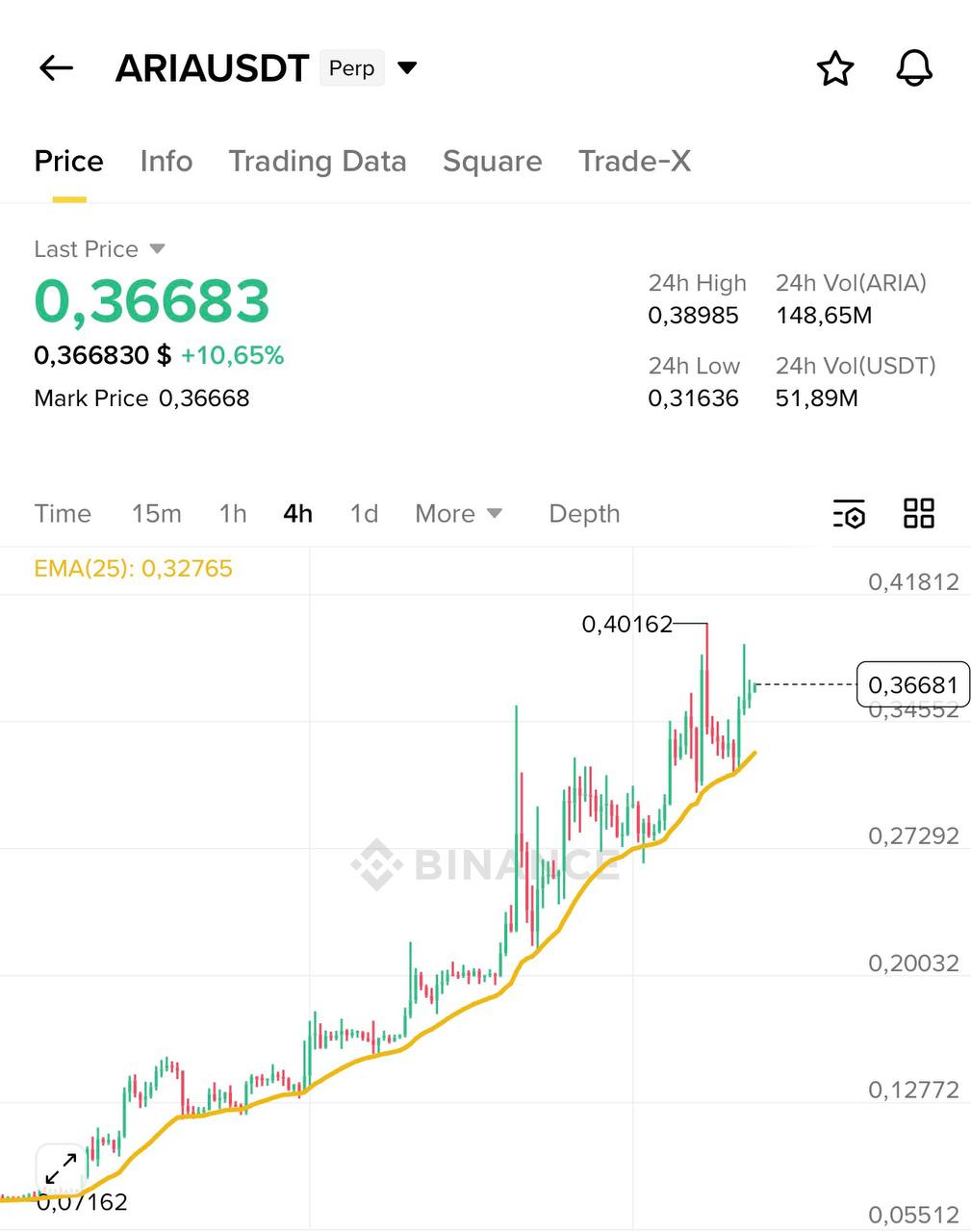Switch chart to 1h interval

(233, 514)
